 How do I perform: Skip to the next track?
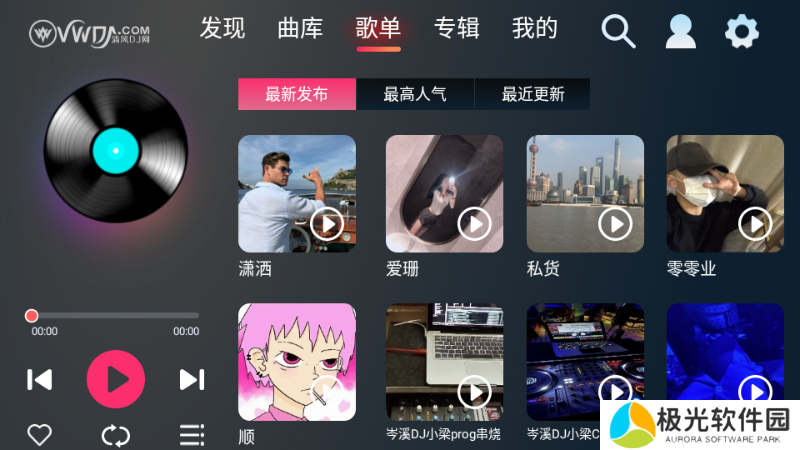point(191,379)
